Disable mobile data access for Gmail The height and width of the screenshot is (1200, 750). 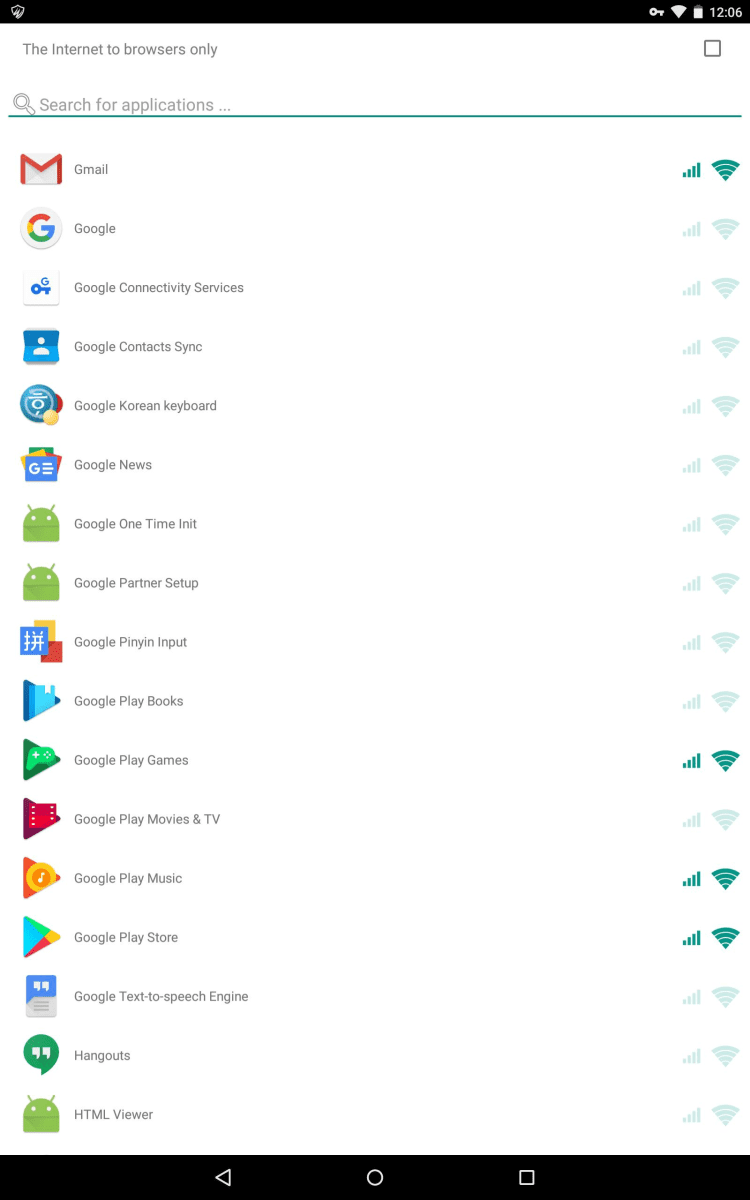691,170
